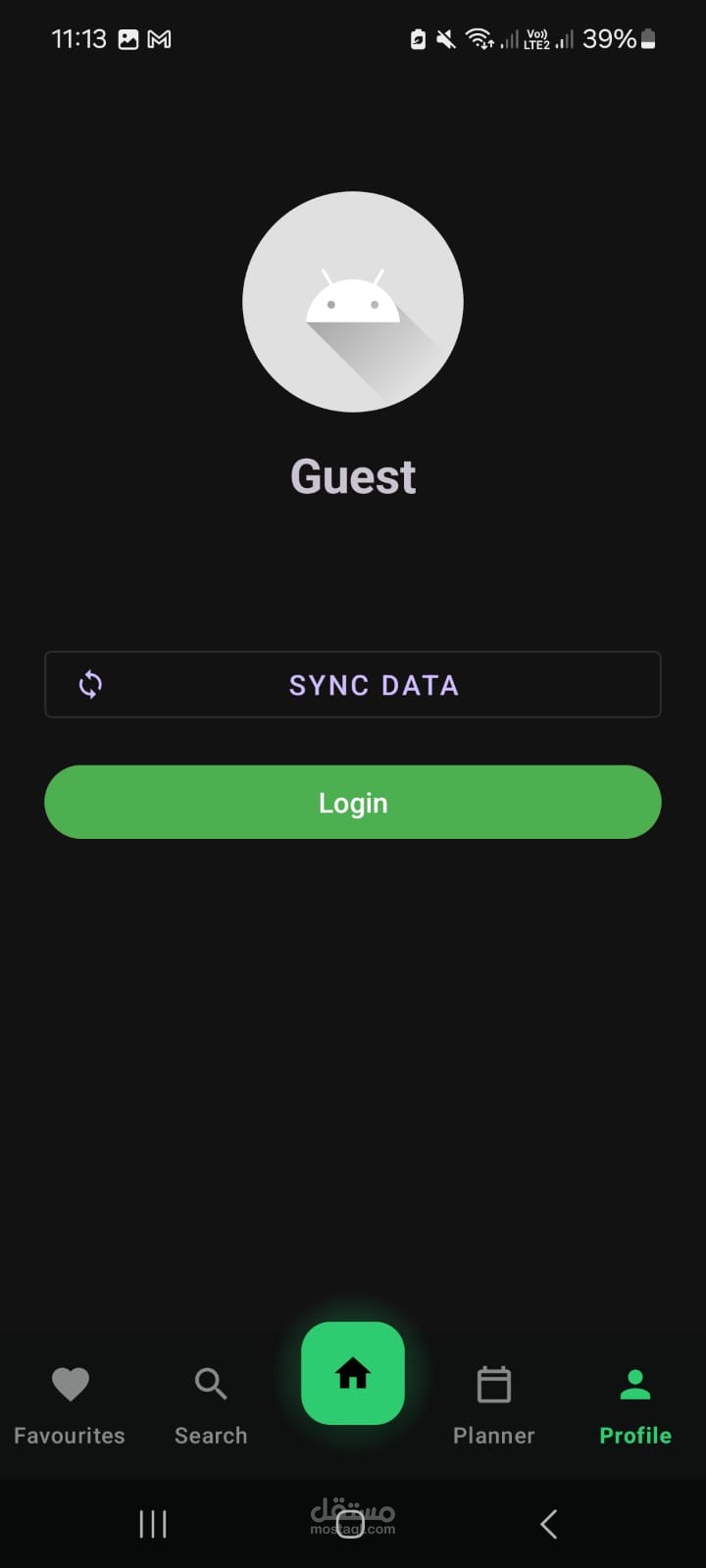This screenshot has height=1568, width=706.
Task: Tap the Sync Data button
Action: pos(353,684)
